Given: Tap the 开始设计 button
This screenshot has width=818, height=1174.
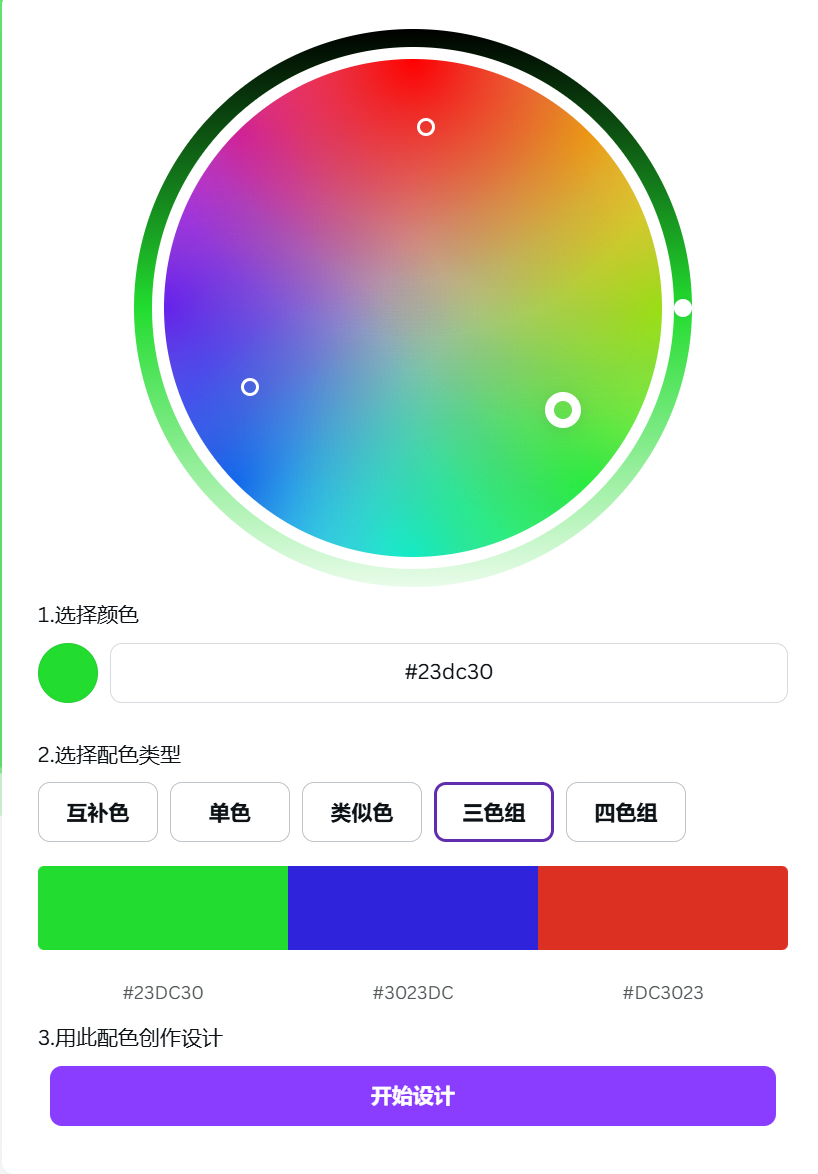Looking at the screenshot, I should pos(413,1096).
